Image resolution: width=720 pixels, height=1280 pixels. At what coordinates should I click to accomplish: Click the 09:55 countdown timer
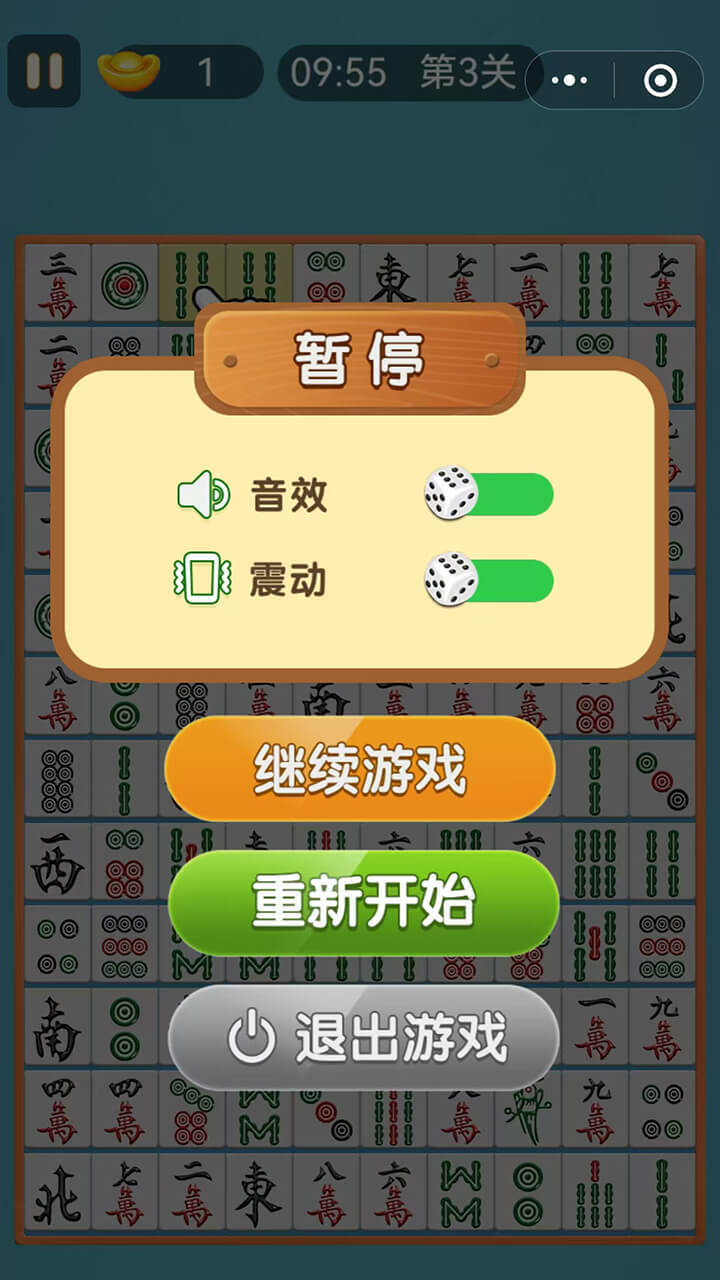[x=341, y=72]
